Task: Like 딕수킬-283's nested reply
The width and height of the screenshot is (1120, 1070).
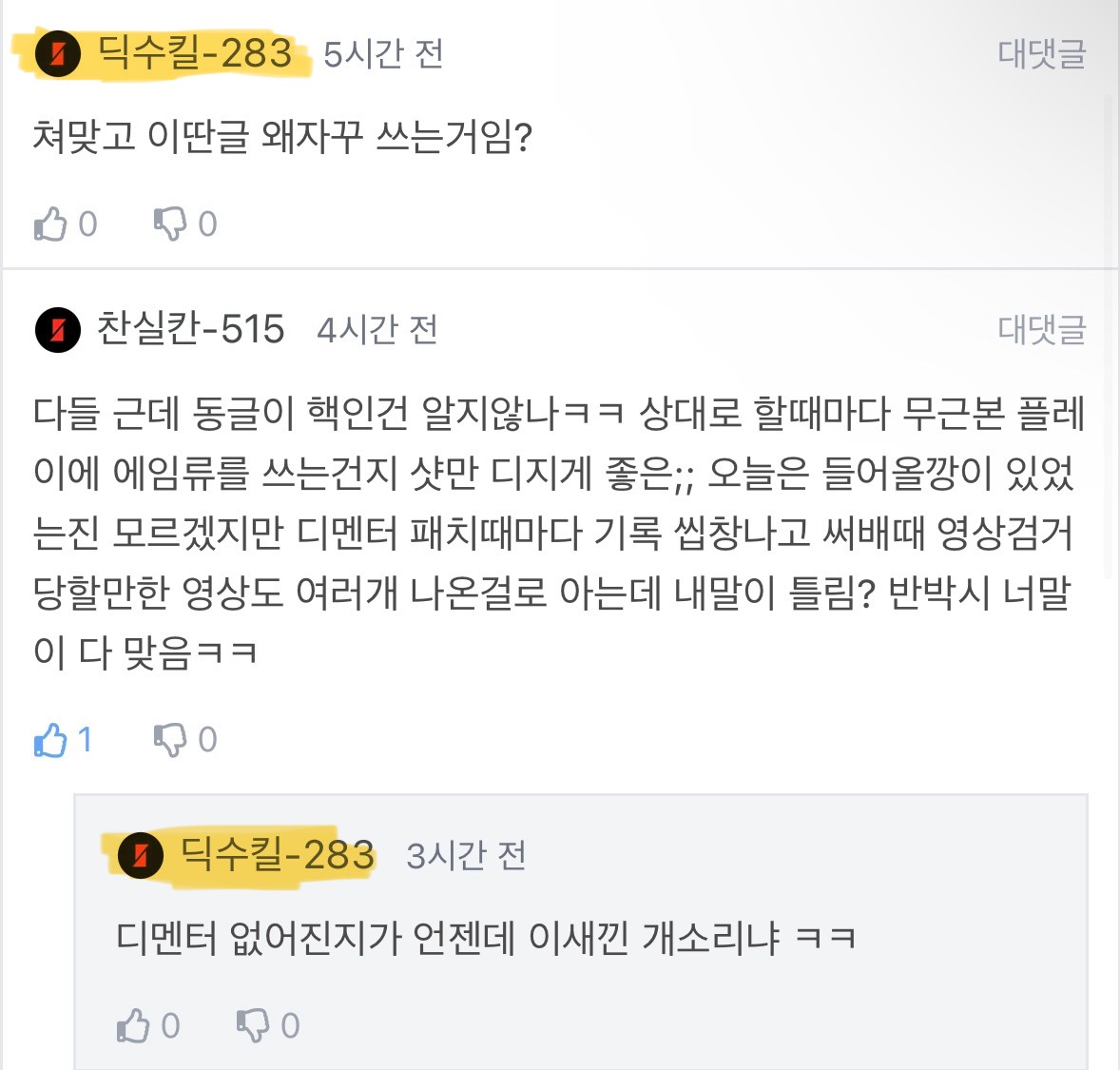Action: [x=133, y=1025]
